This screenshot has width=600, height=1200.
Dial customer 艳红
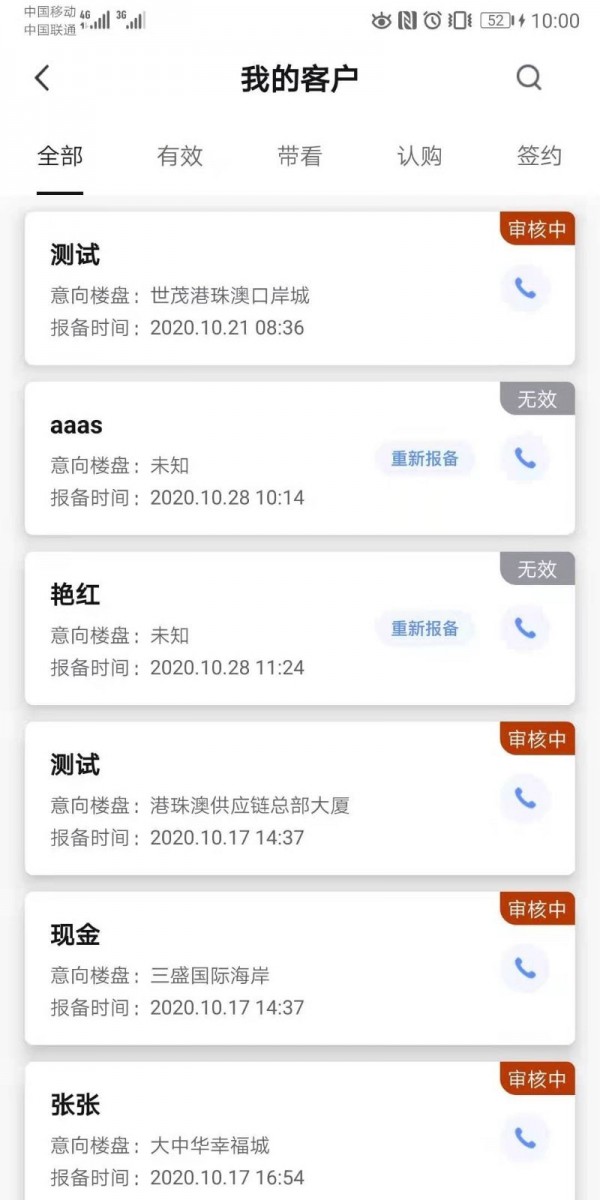coord(525,629)
